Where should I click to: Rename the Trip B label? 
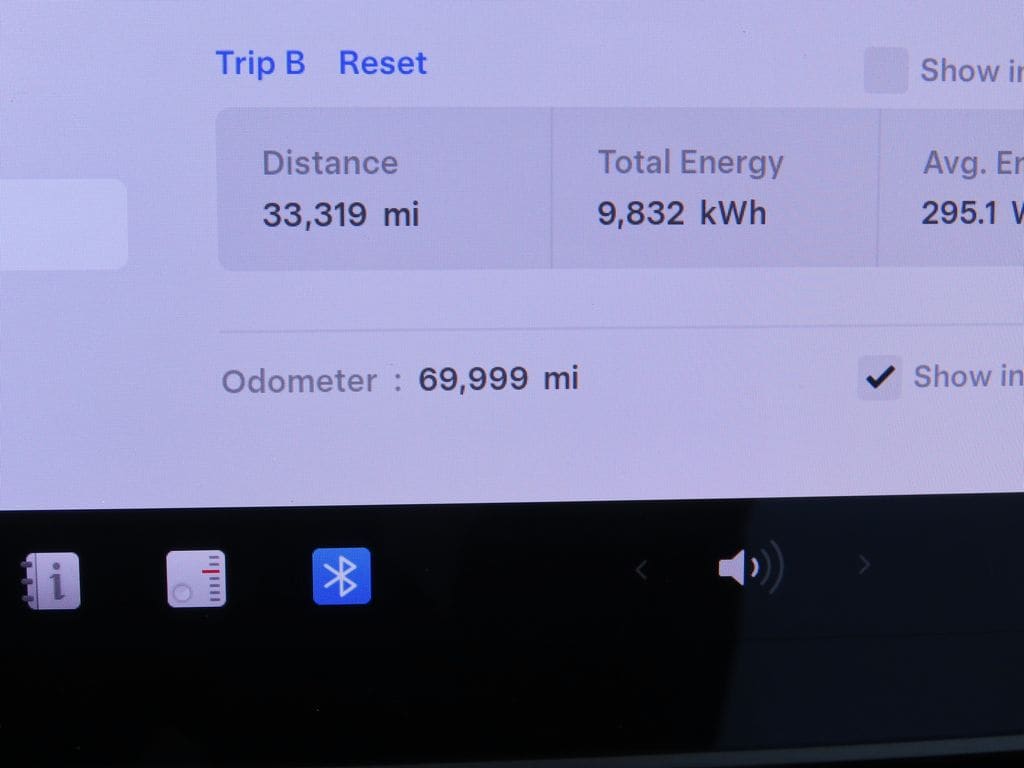pyautogui.click(x=260, y=63)
